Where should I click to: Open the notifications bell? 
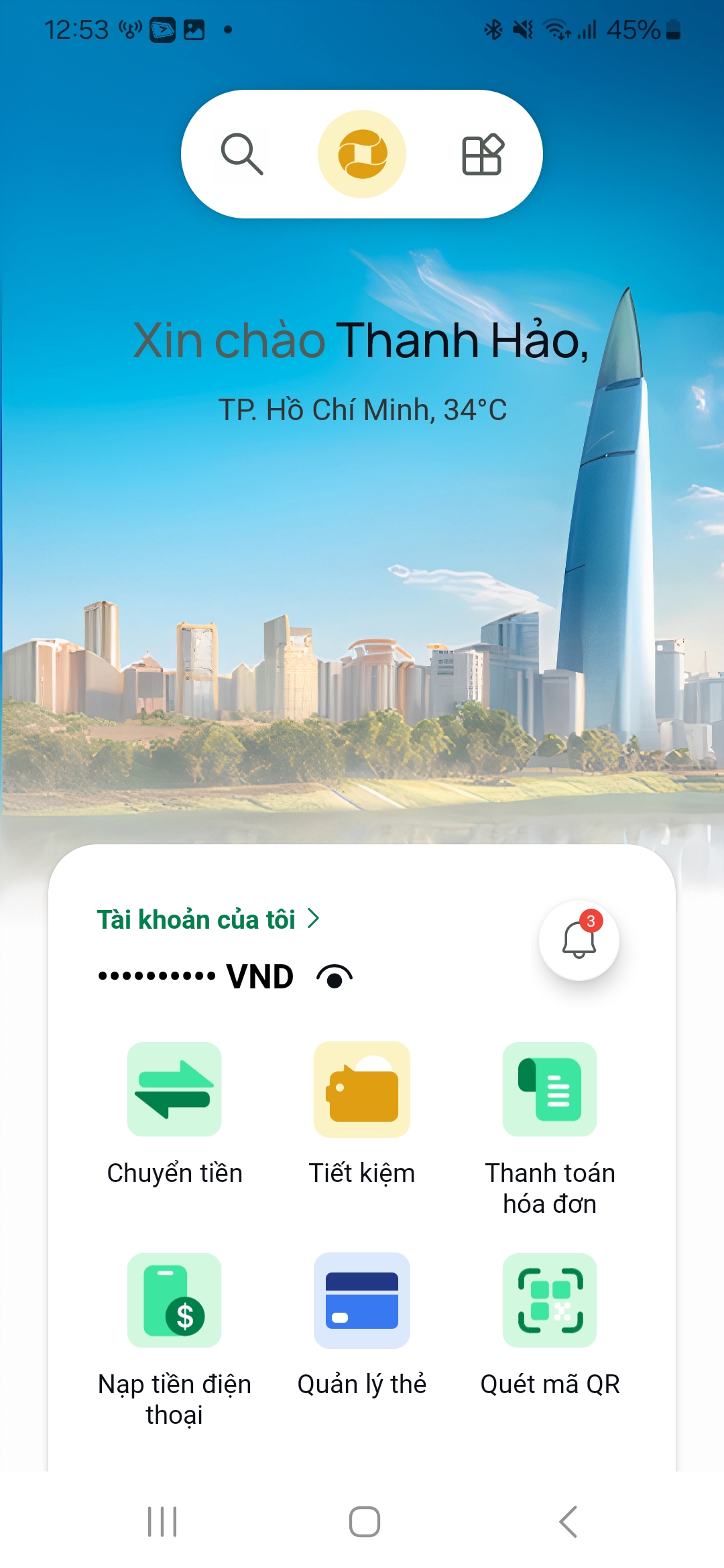click(579, 940)
